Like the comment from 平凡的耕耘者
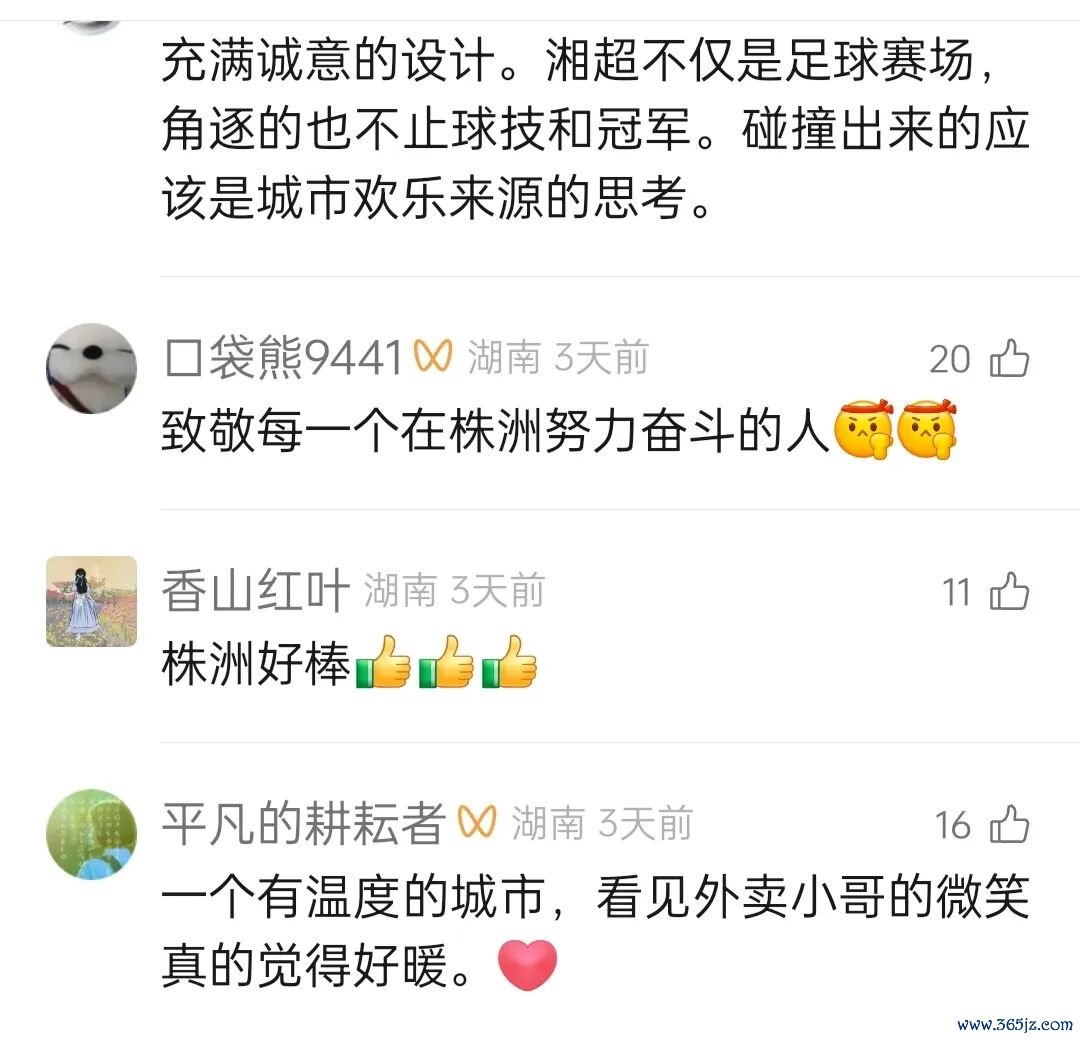This screenshot has width=1080, height=1040. [x=1009, y=825]
